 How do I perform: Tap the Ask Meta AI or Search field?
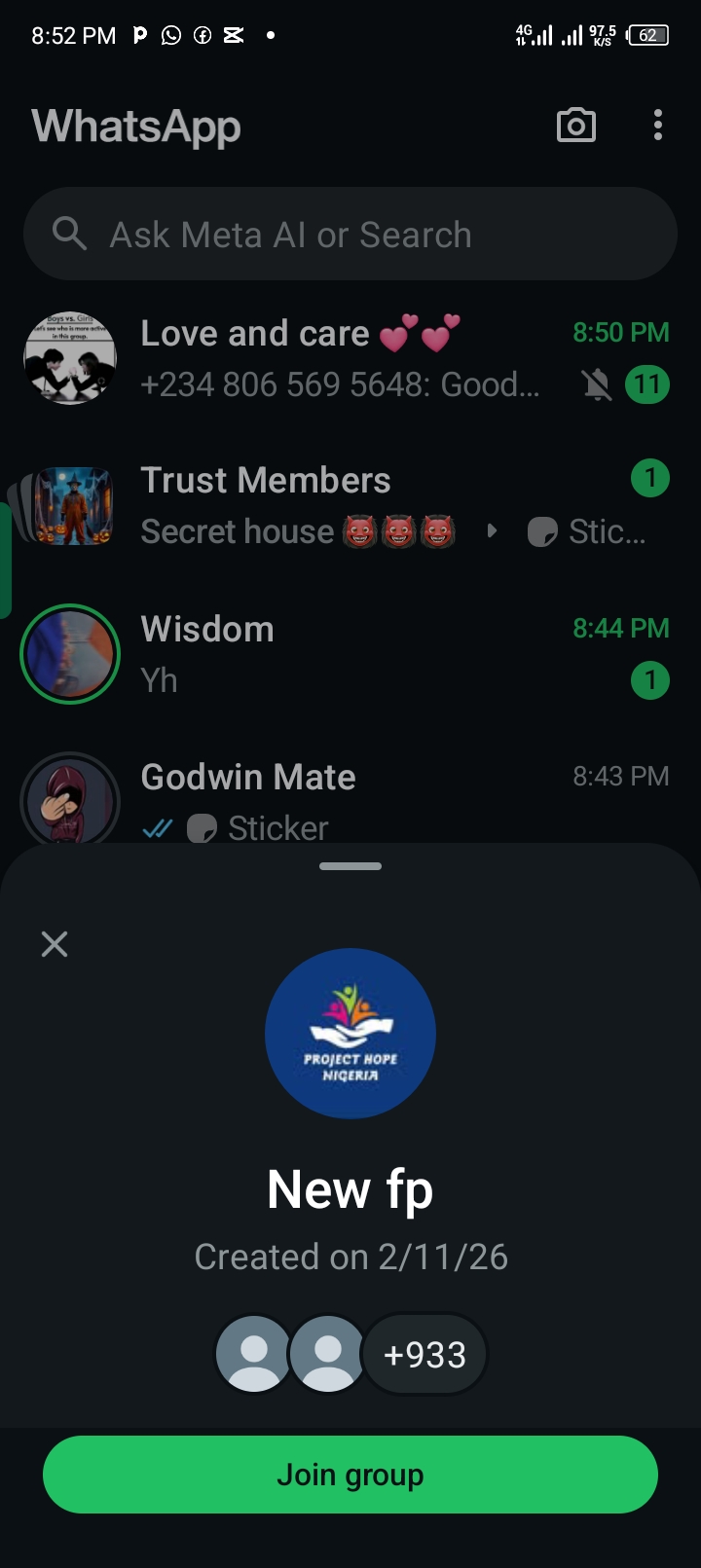(350, 235)
